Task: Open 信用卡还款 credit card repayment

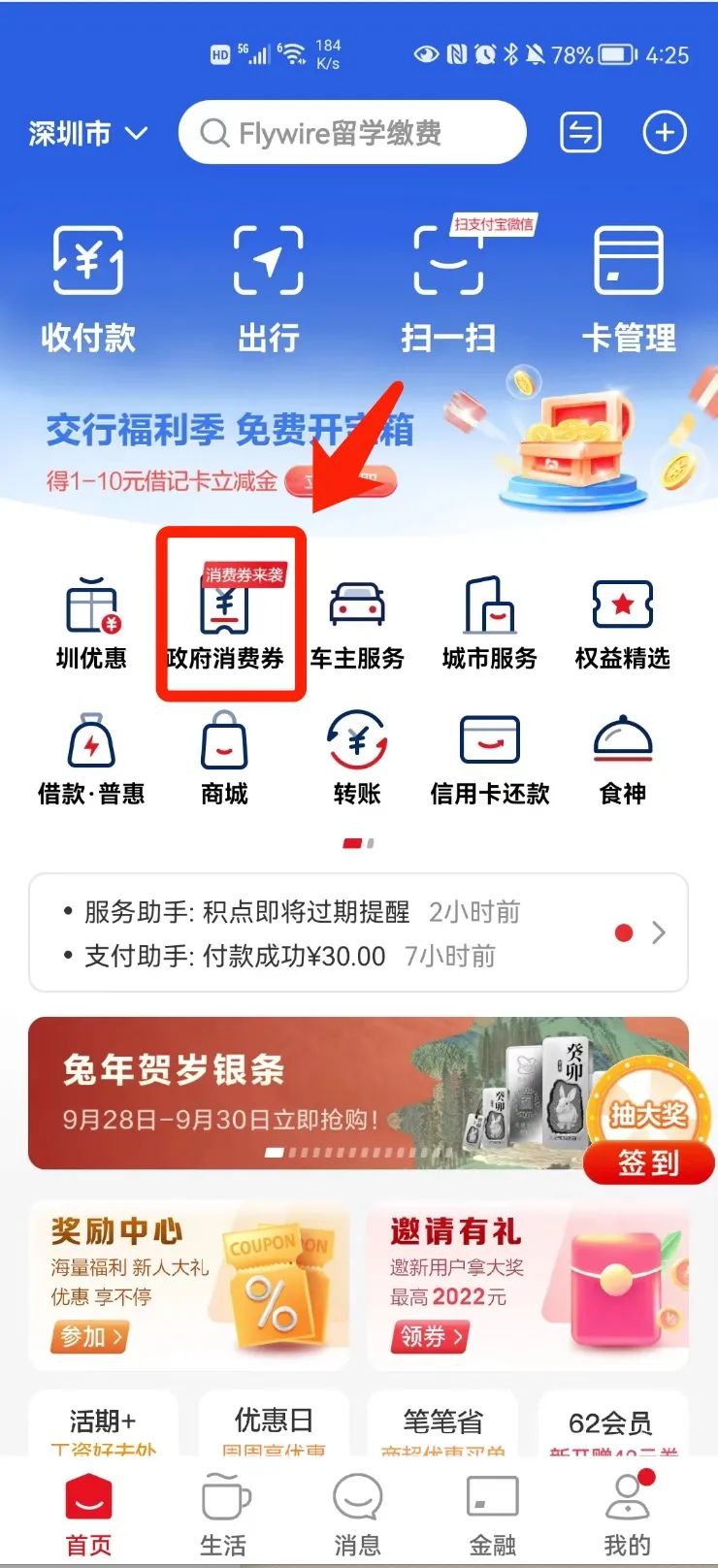Action: click(489, 759)
